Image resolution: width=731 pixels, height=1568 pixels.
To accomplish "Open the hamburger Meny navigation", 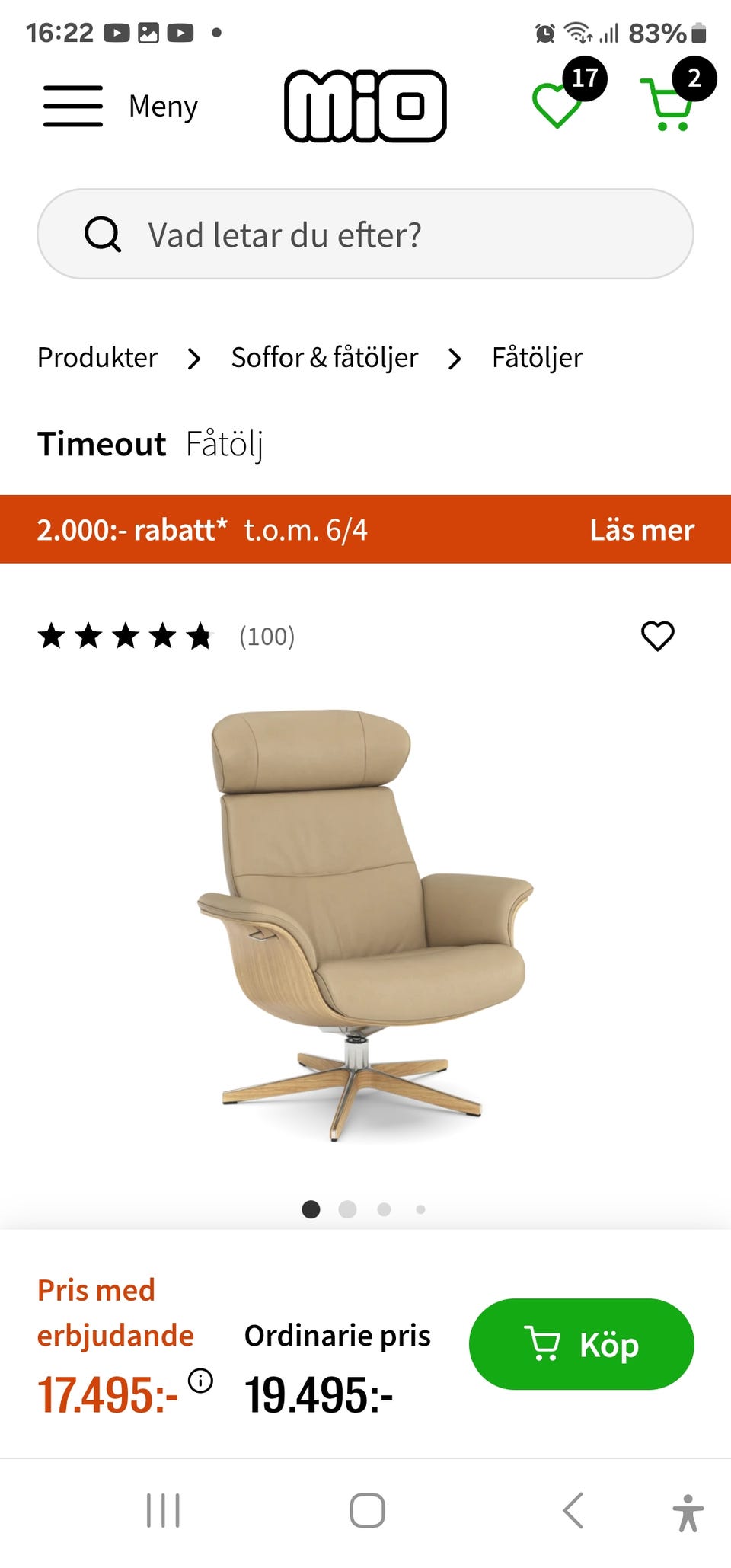I will [x=72, y=106].
